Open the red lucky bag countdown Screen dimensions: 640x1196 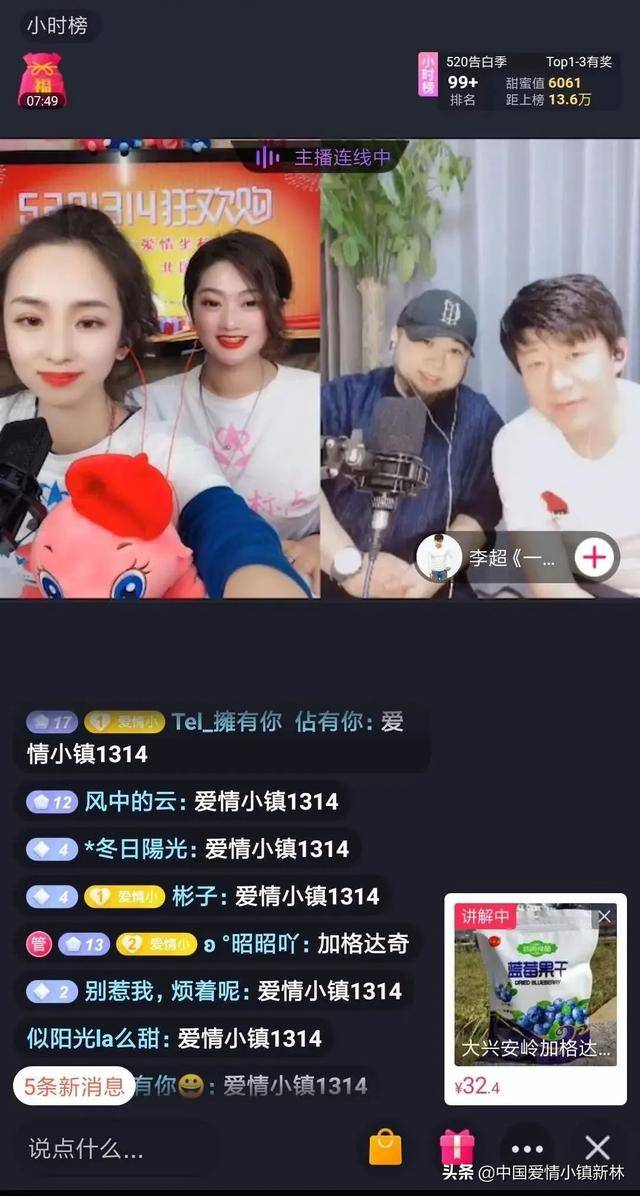pyautogui.click(x=42, y=81)
